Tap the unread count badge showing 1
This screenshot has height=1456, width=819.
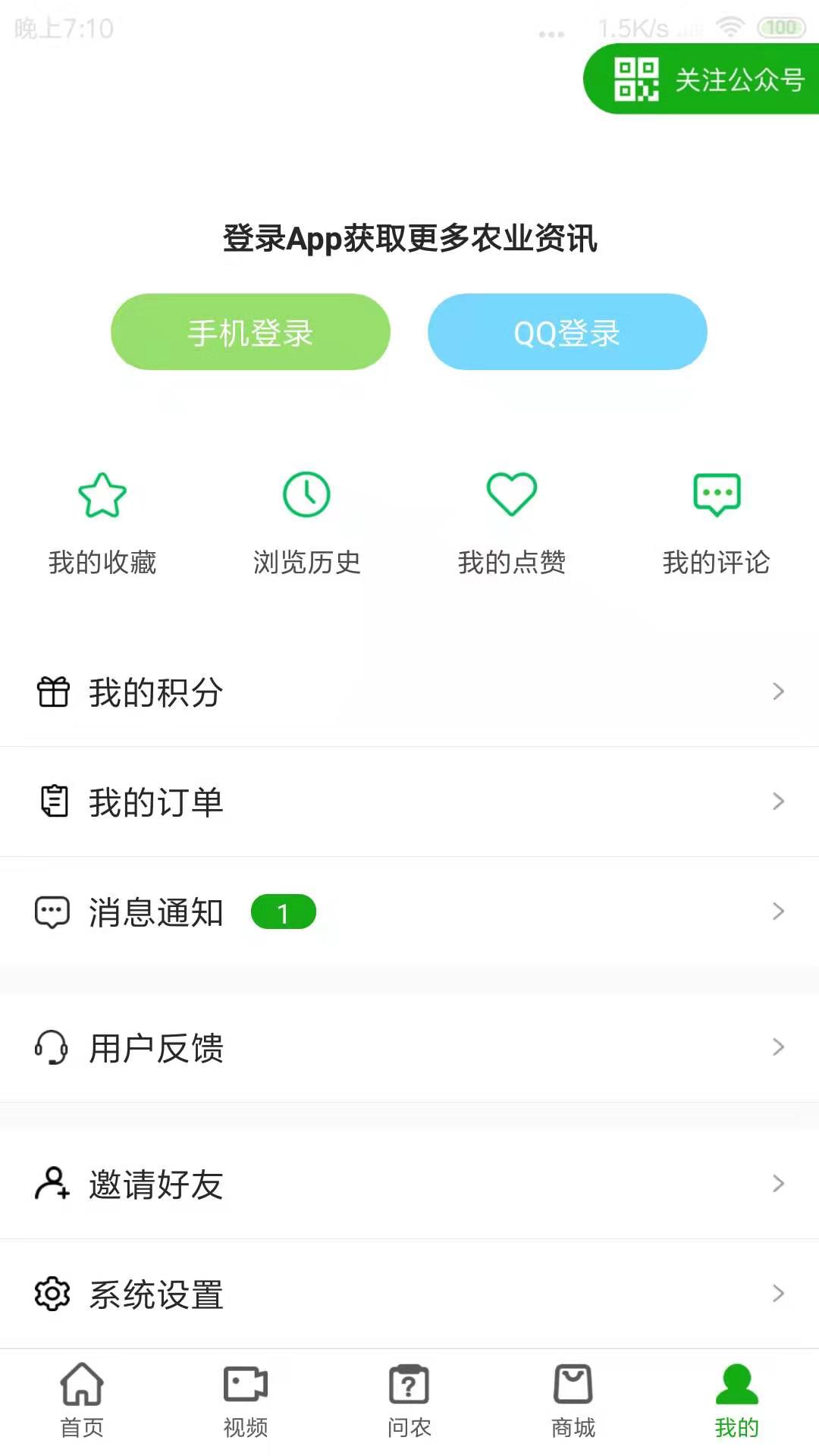pos(283,912)
